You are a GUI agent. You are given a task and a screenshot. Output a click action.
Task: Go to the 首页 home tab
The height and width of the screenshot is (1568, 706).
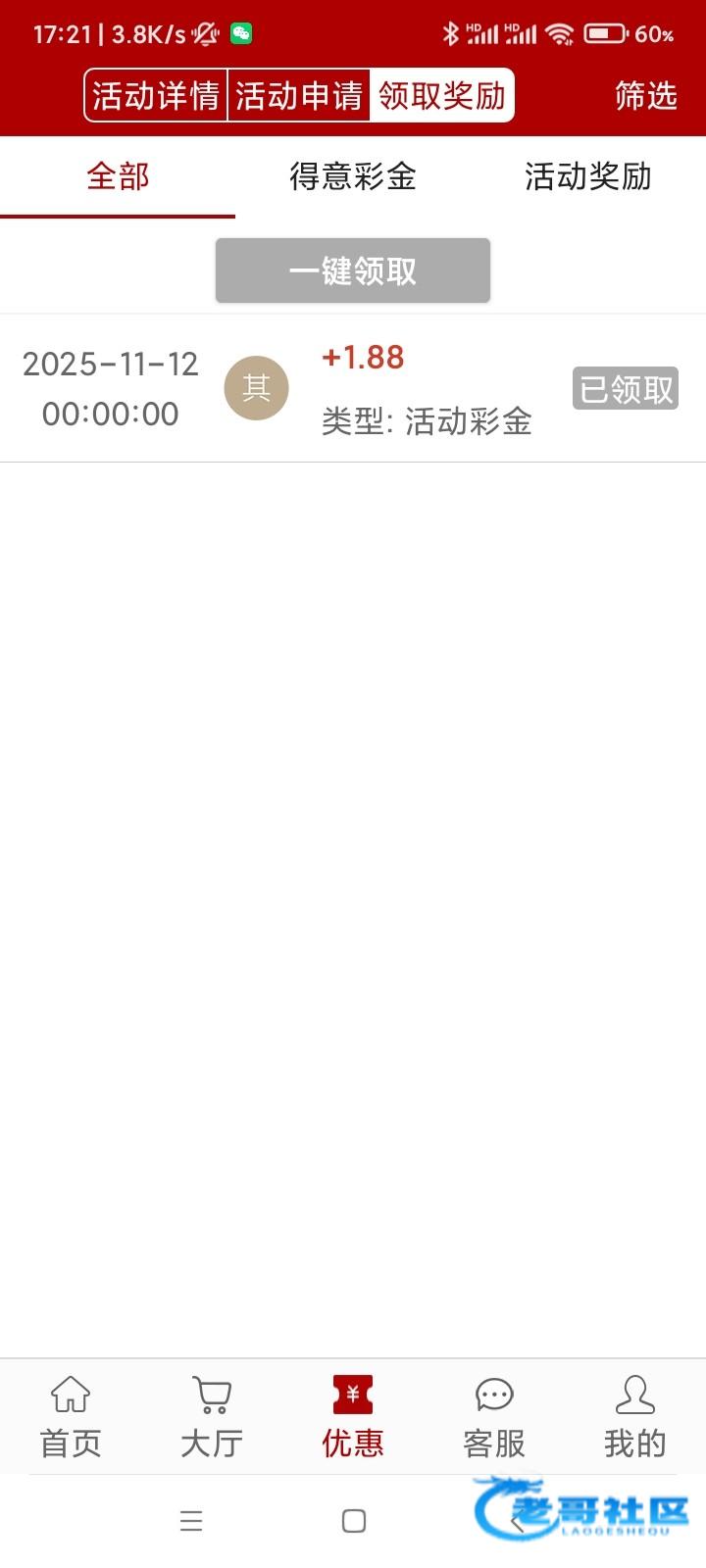(x=71, y=1416)
